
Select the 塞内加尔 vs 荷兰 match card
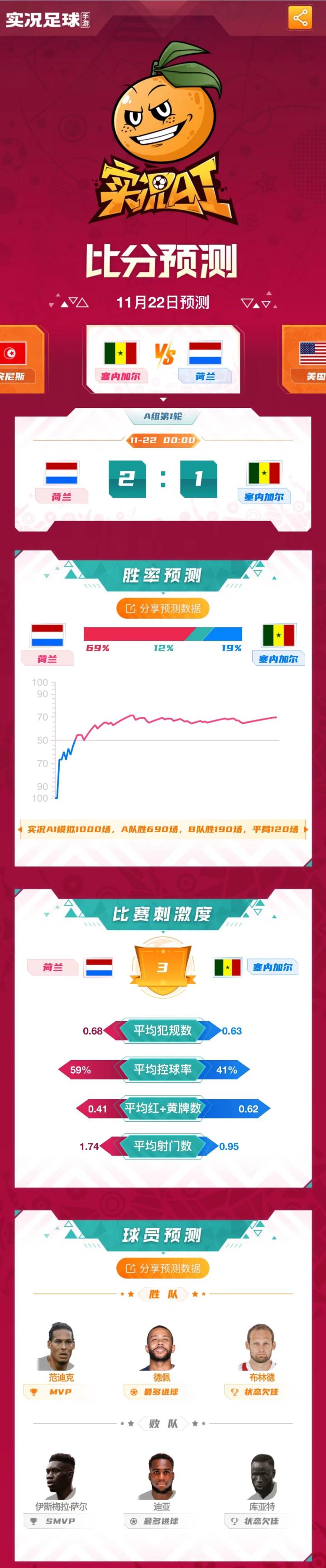[x=163, y=359]
